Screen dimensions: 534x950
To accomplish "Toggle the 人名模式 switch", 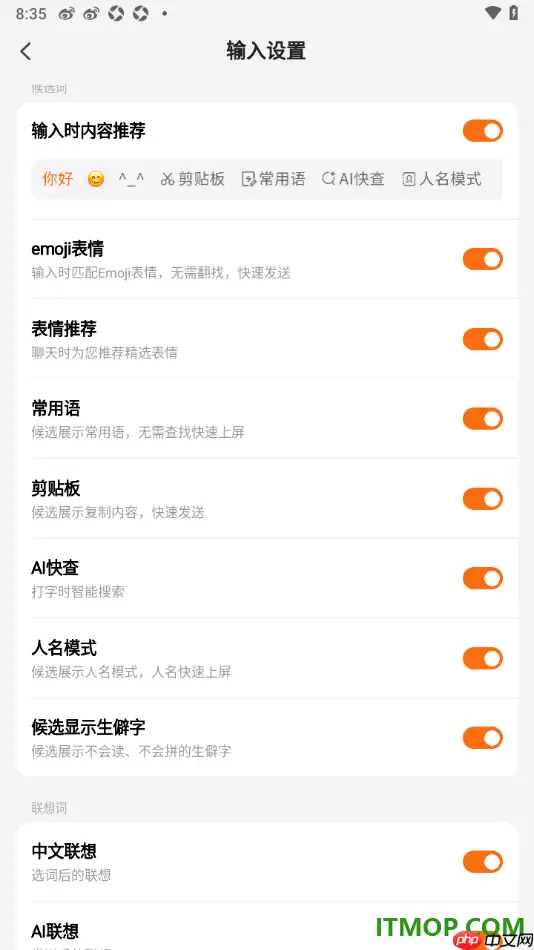I will pos(482,658).
